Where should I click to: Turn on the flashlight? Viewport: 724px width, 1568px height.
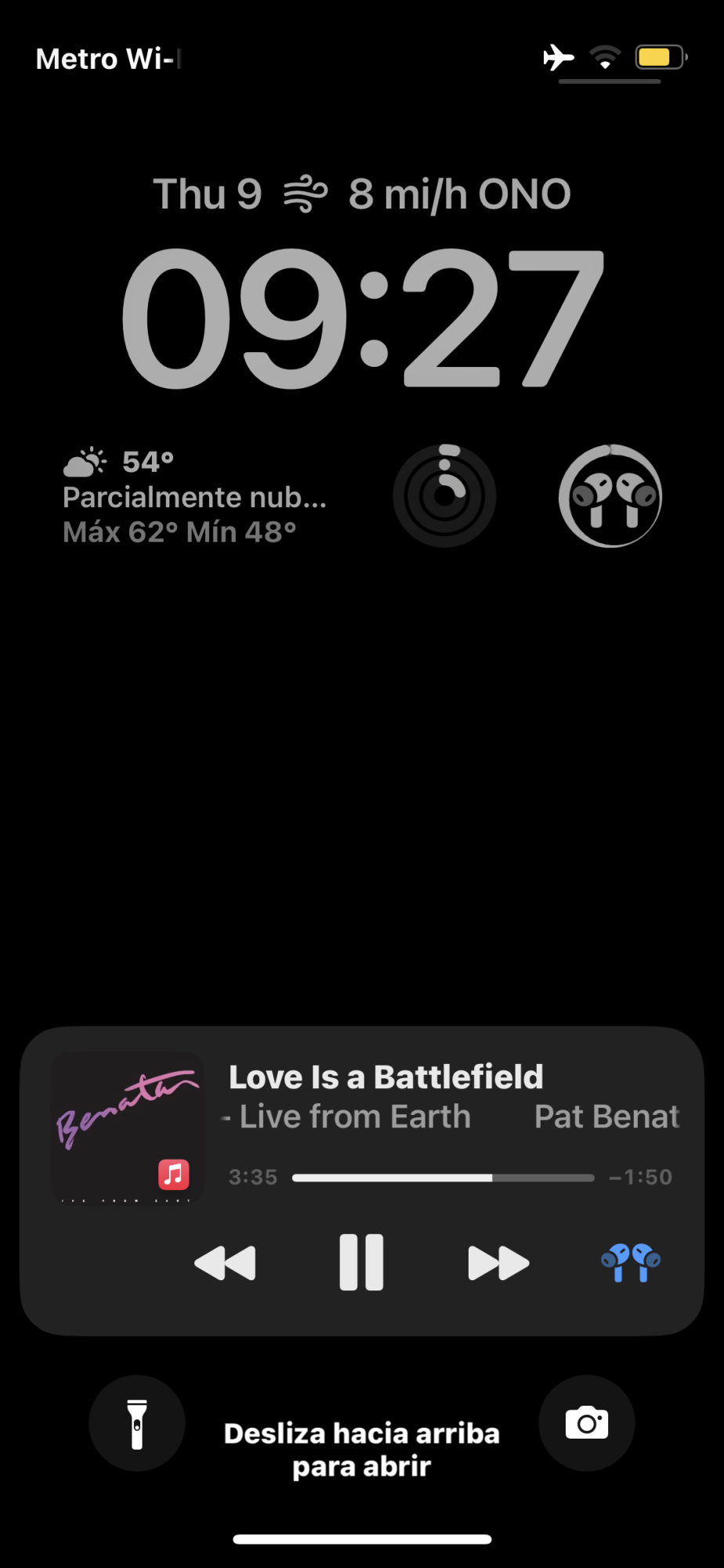pyautogui.click(x=137, y=1423)
